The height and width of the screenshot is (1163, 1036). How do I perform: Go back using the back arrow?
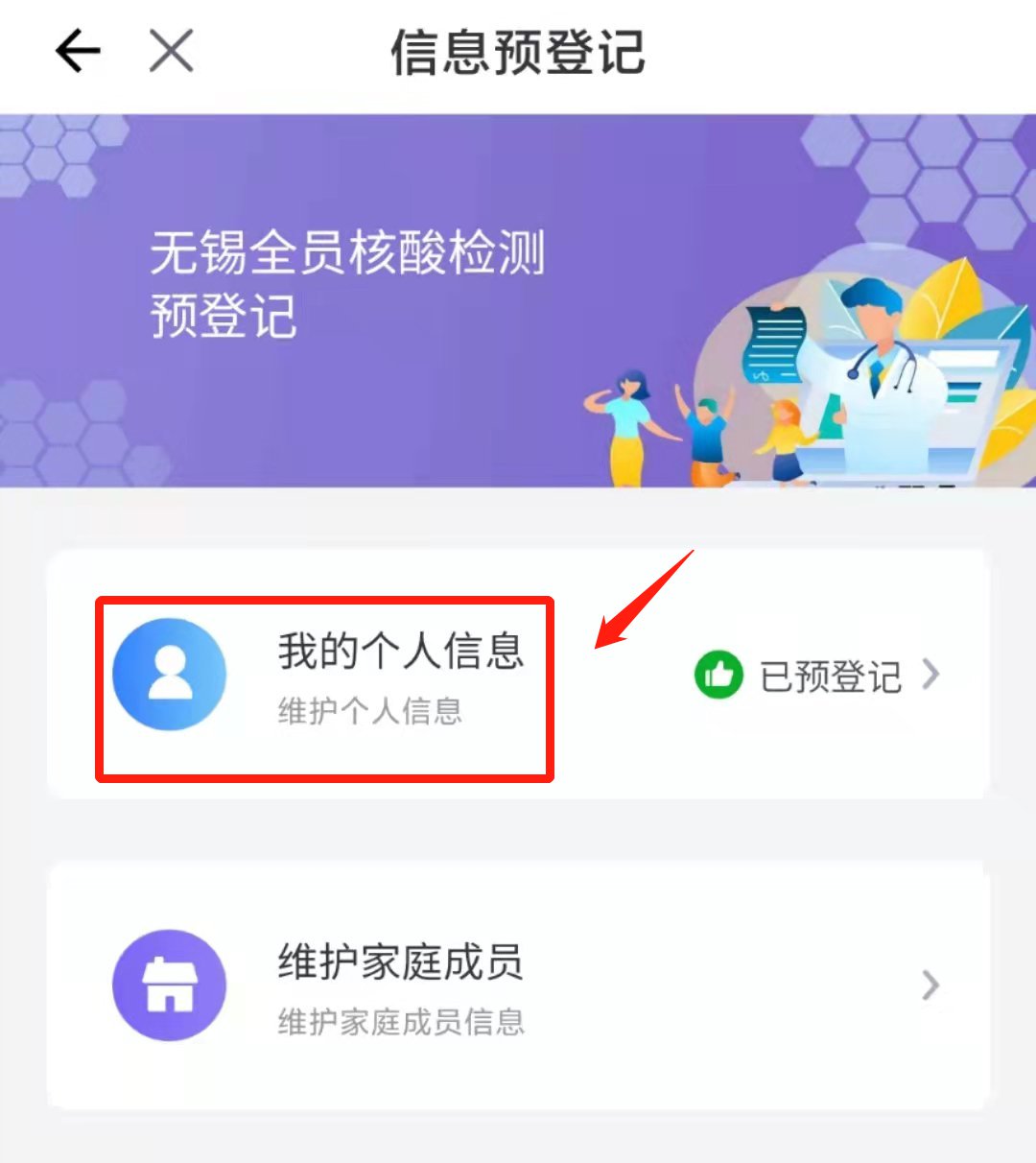(78, 51)
